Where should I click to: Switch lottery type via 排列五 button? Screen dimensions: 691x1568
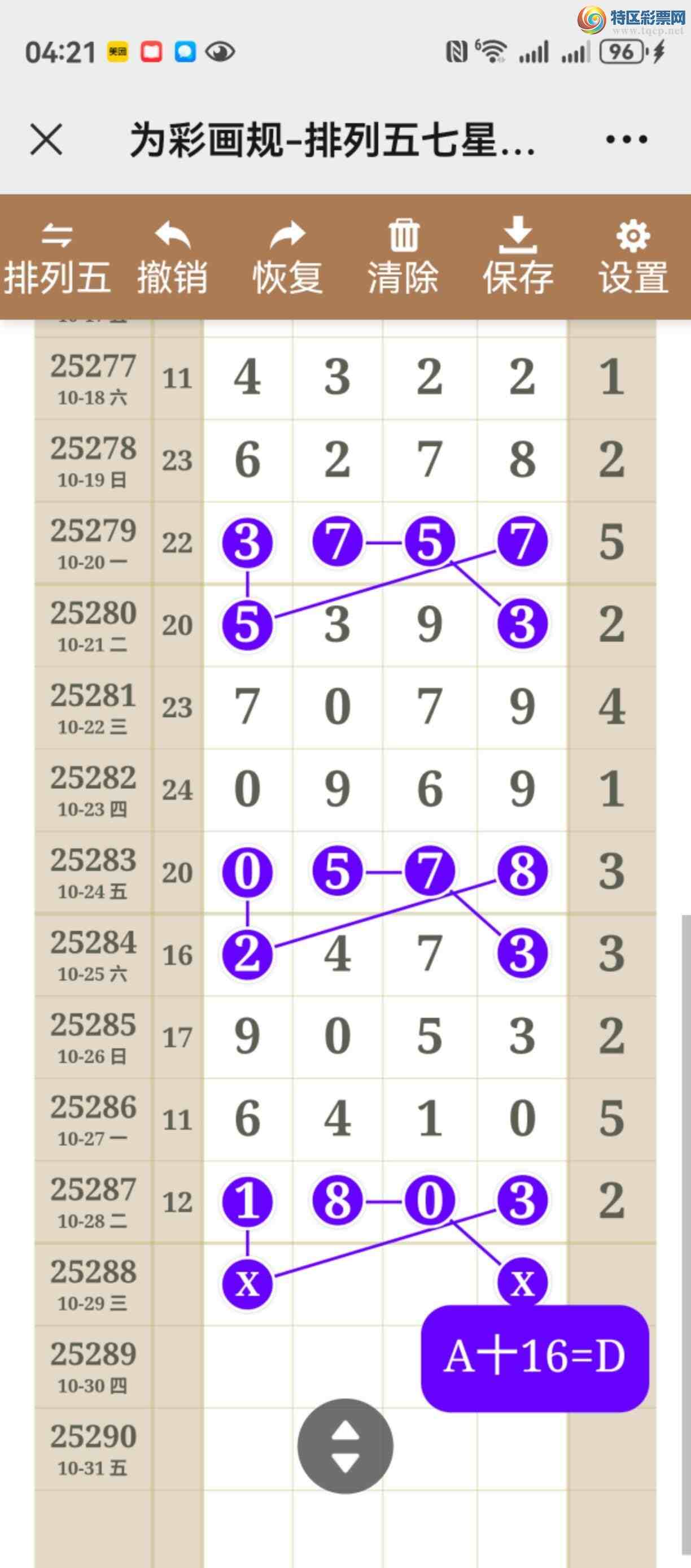coord(57,258)
